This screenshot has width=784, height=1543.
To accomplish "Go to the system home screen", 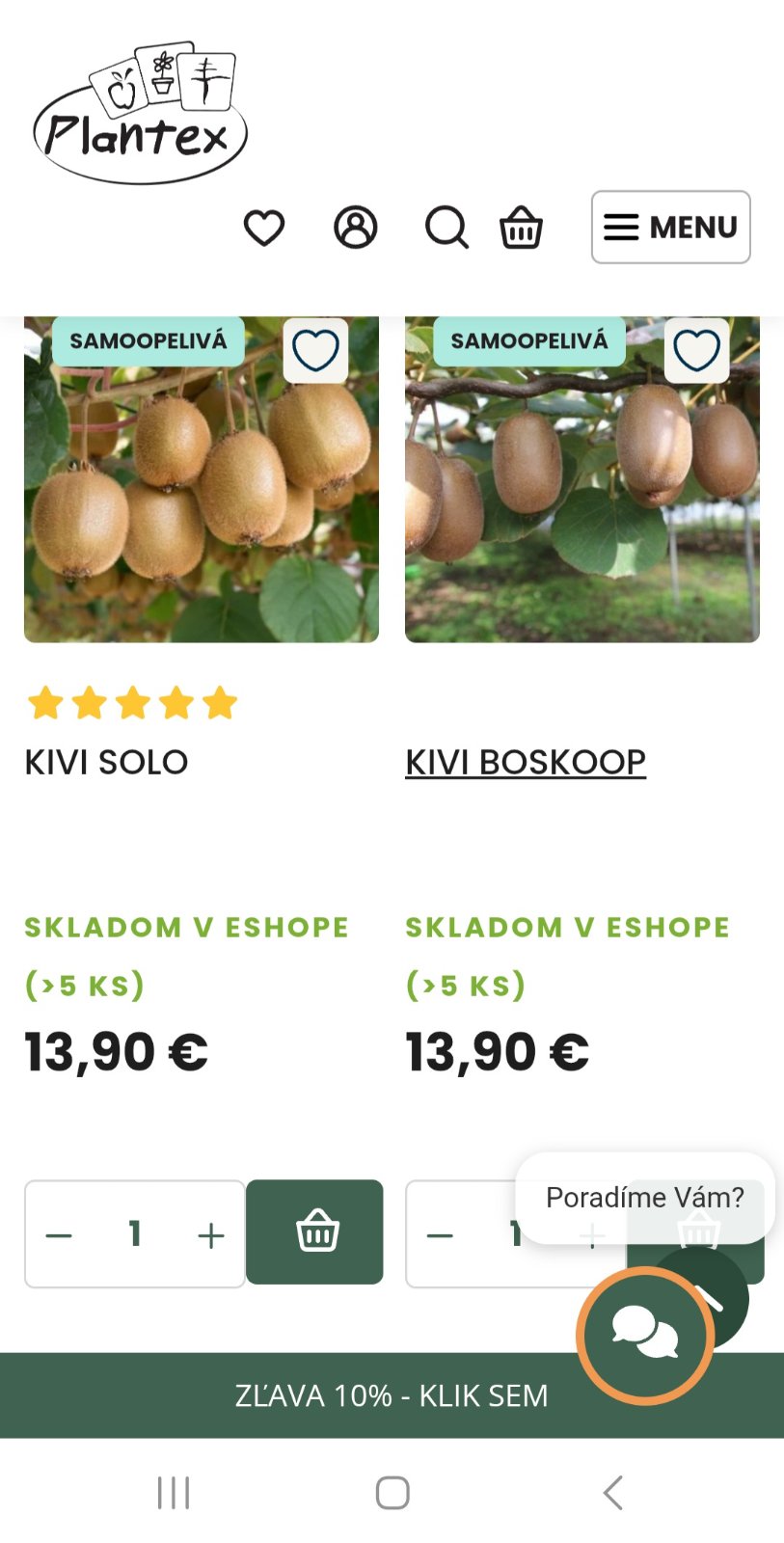I will click(392, 1492).
